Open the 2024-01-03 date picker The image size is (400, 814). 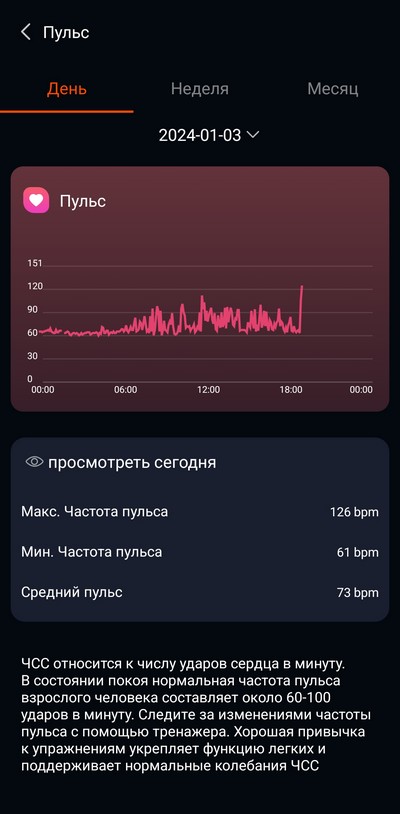[x=208, y=135]
